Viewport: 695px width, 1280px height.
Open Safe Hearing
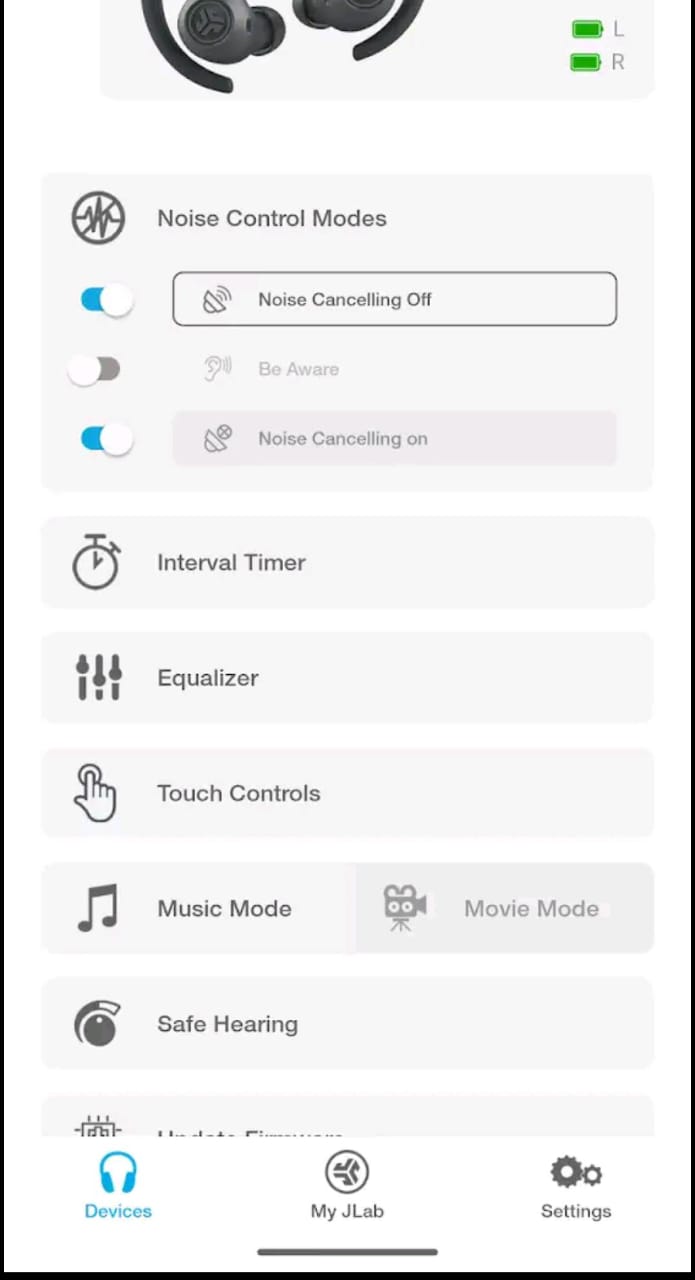tap(347, 1024)
